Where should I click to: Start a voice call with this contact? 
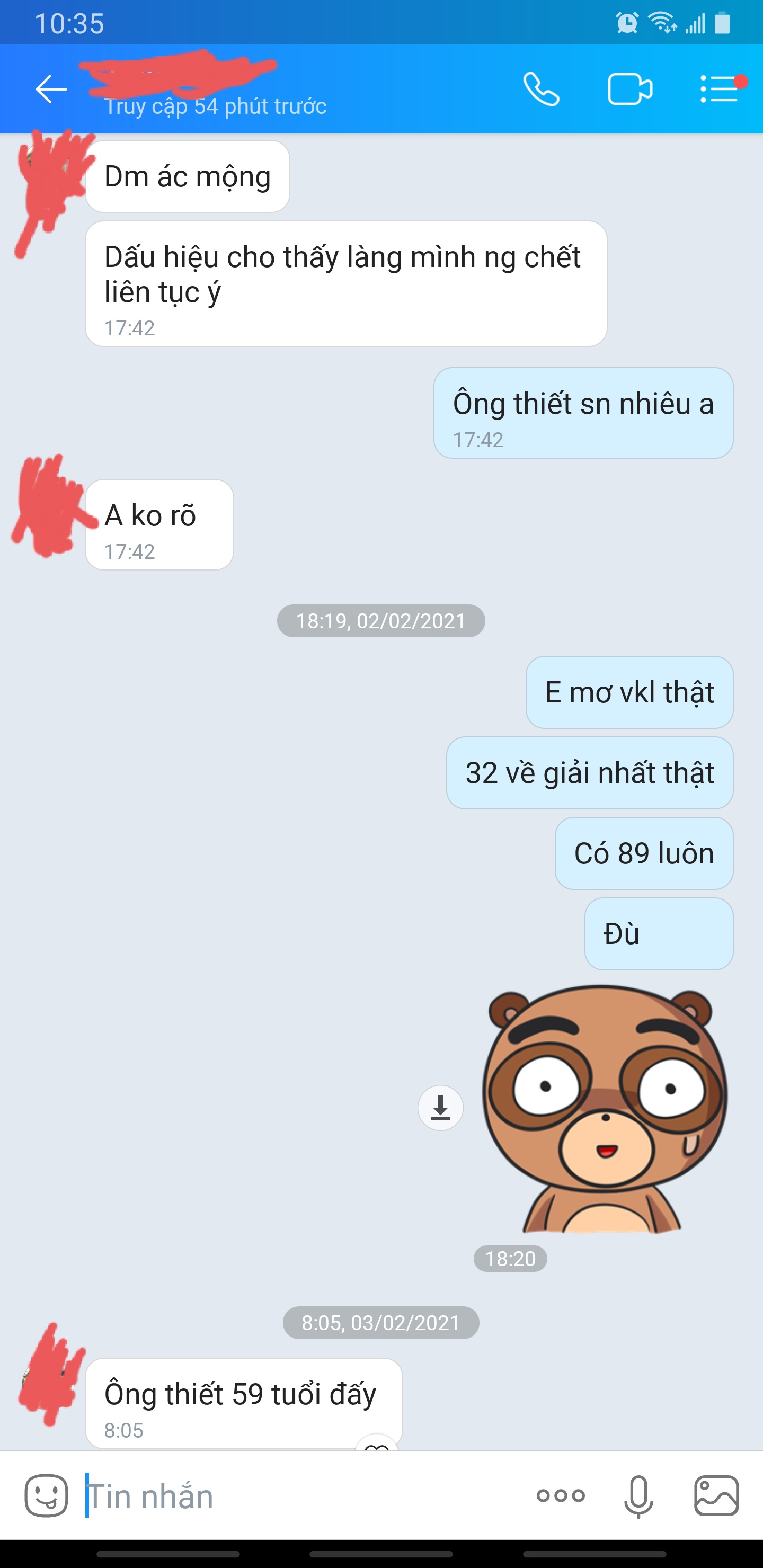(x=542, y=90)
